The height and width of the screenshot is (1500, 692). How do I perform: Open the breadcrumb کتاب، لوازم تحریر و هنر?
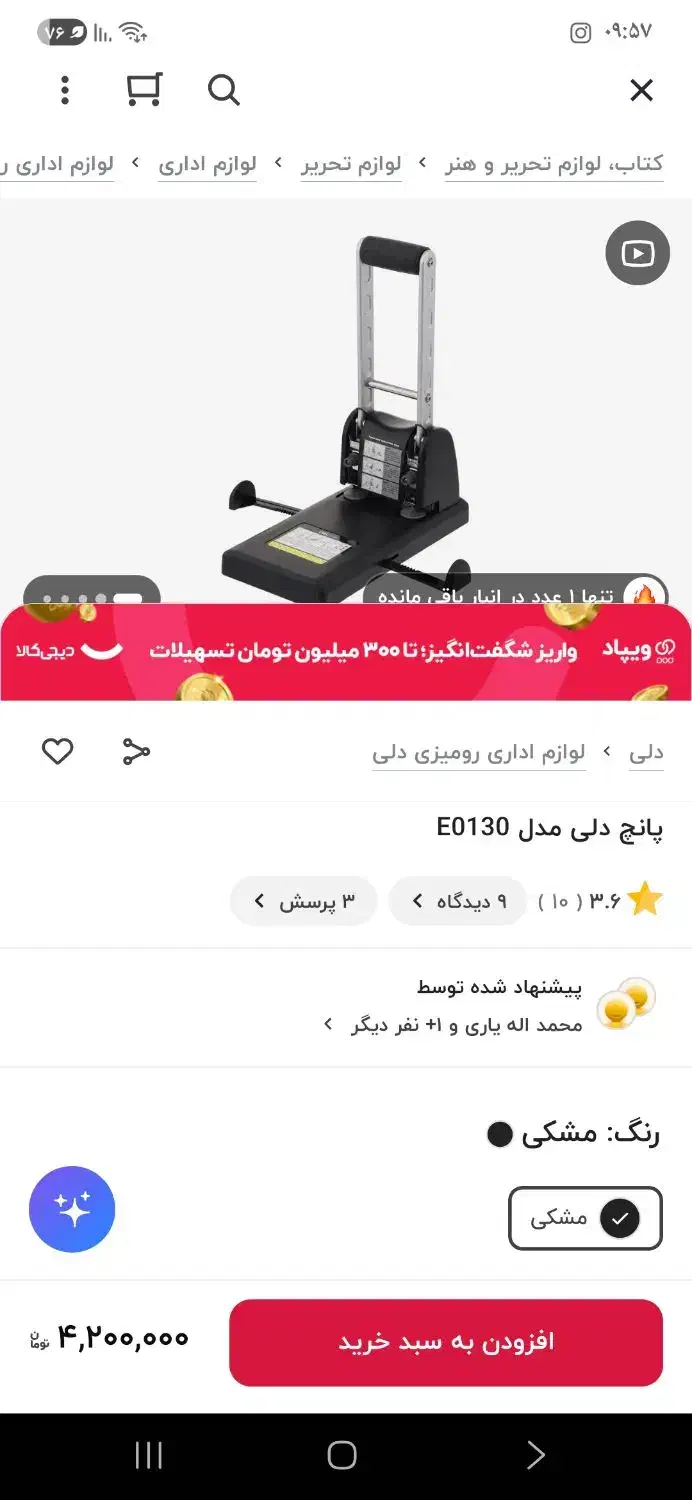tap(554, 164)
